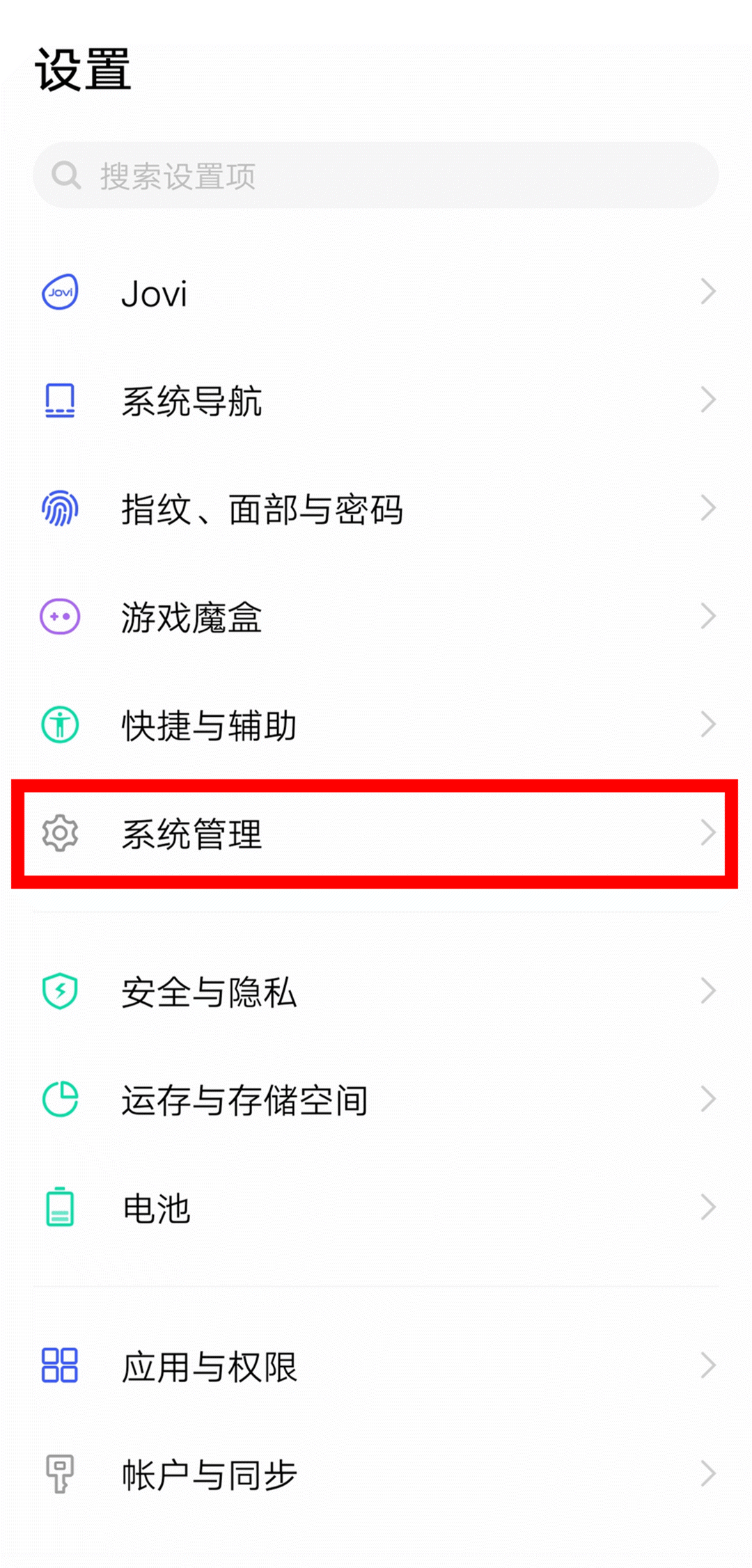Tap the 搜索设置项 search box
The height and width of the screenshot is (1568, 752).
pyautogui.click(x=376, y=175)
